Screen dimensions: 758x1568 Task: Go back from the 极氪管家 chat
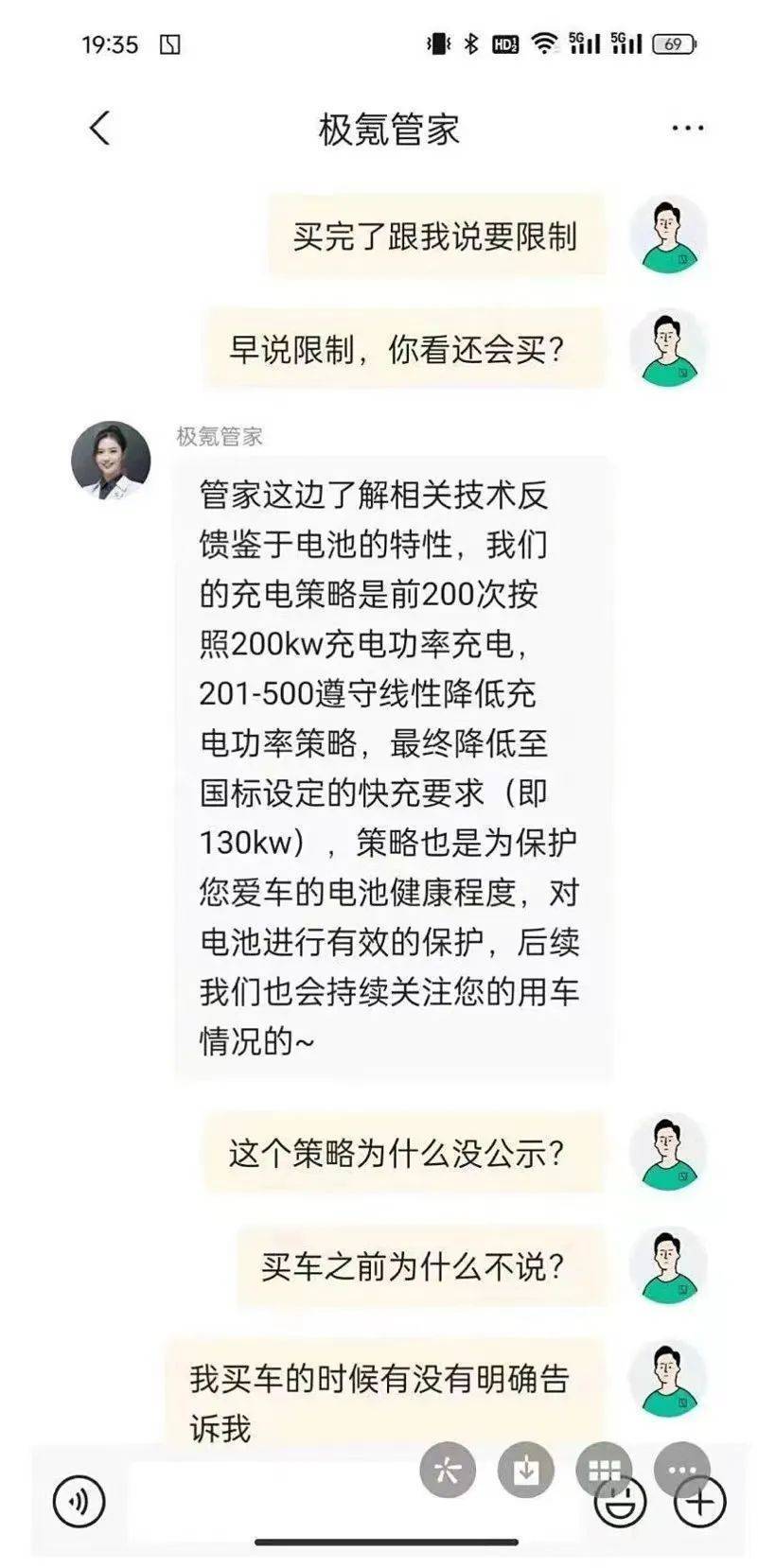coord(100,129)
